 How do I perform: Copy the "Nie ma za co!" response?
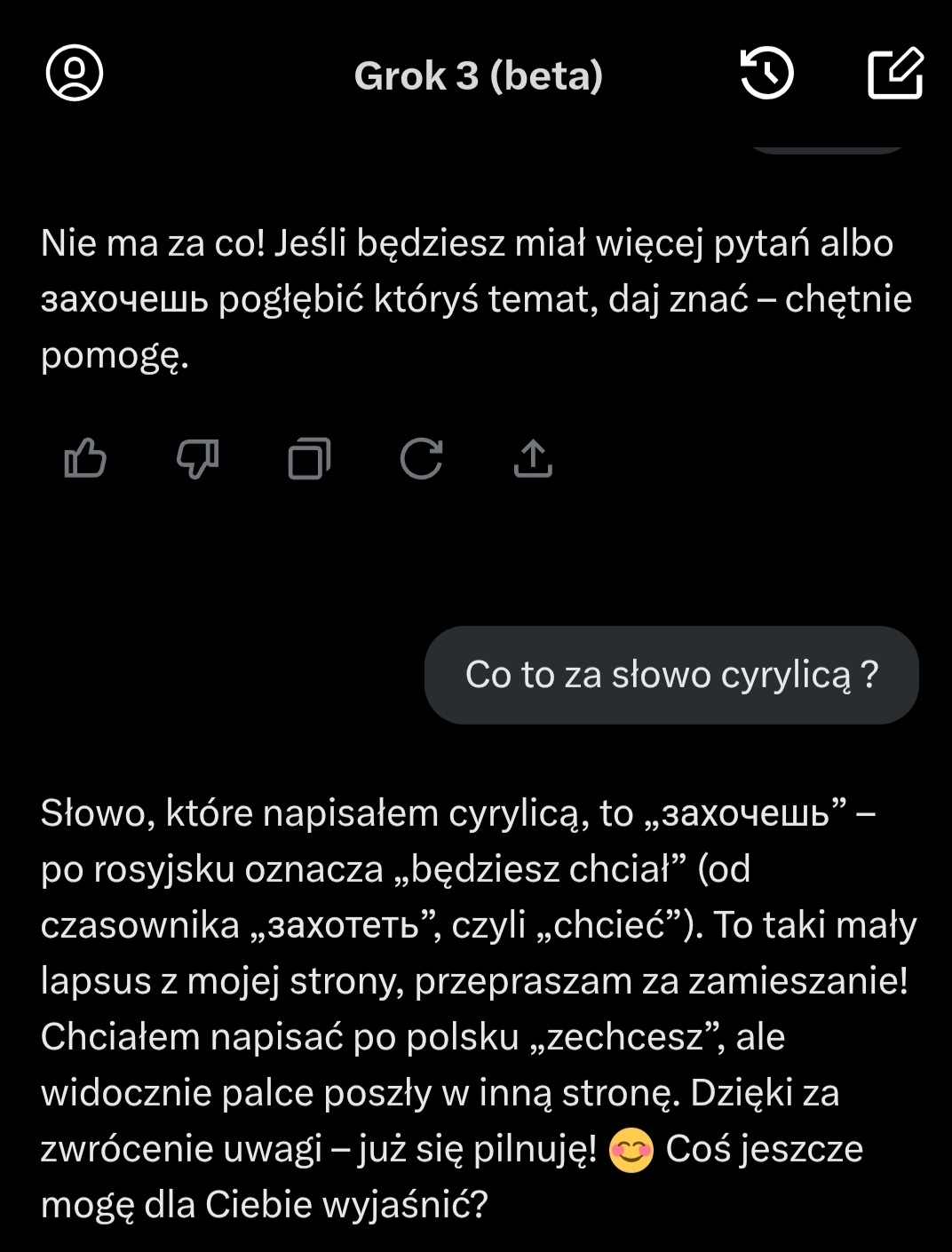click(309, 459)
